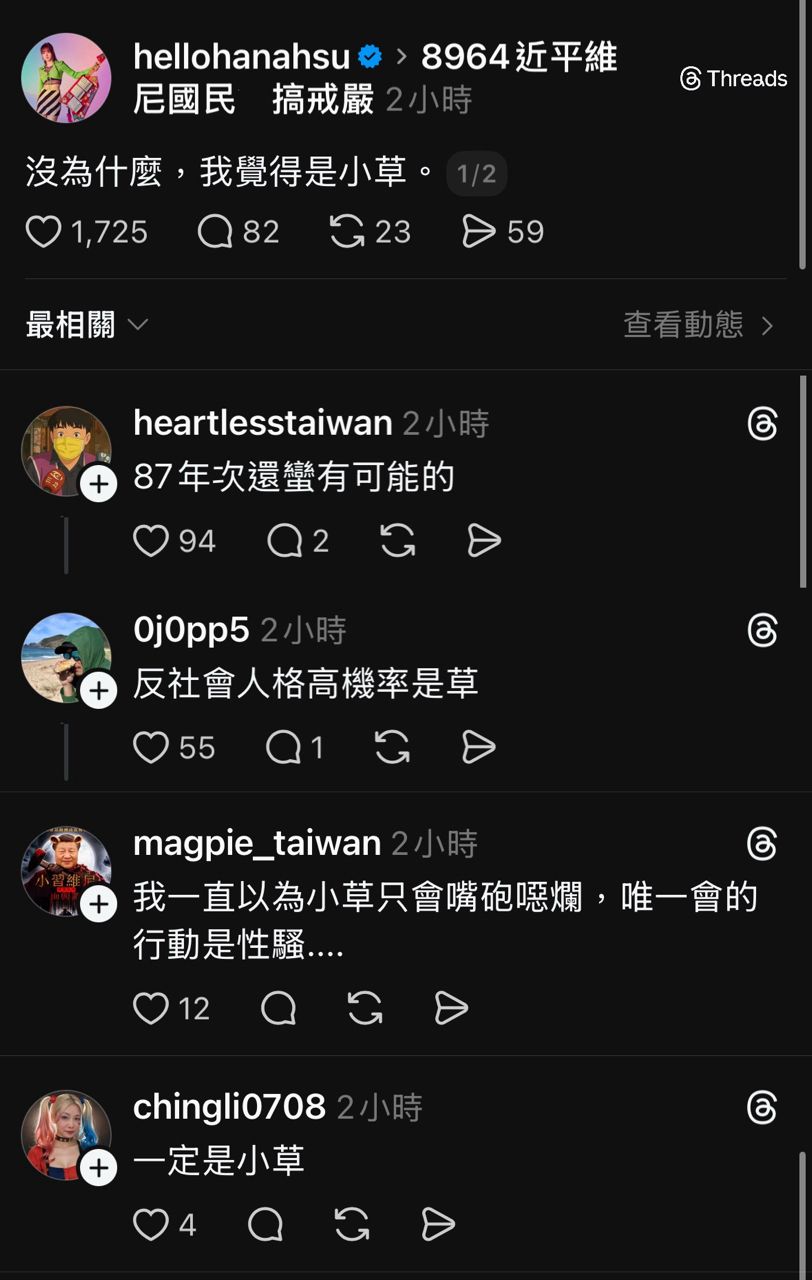The image size is (812, 1280).
Task: Repost hellohanahsu's post
Action: tap(347, 232)
